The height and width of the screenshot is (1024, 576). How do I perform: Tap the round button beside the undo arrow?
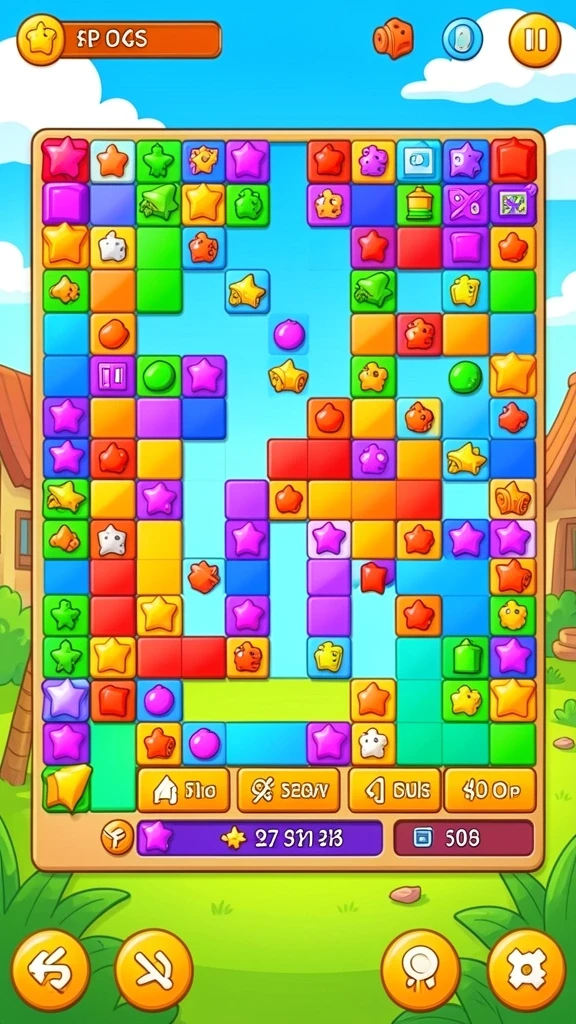point(153,969)
